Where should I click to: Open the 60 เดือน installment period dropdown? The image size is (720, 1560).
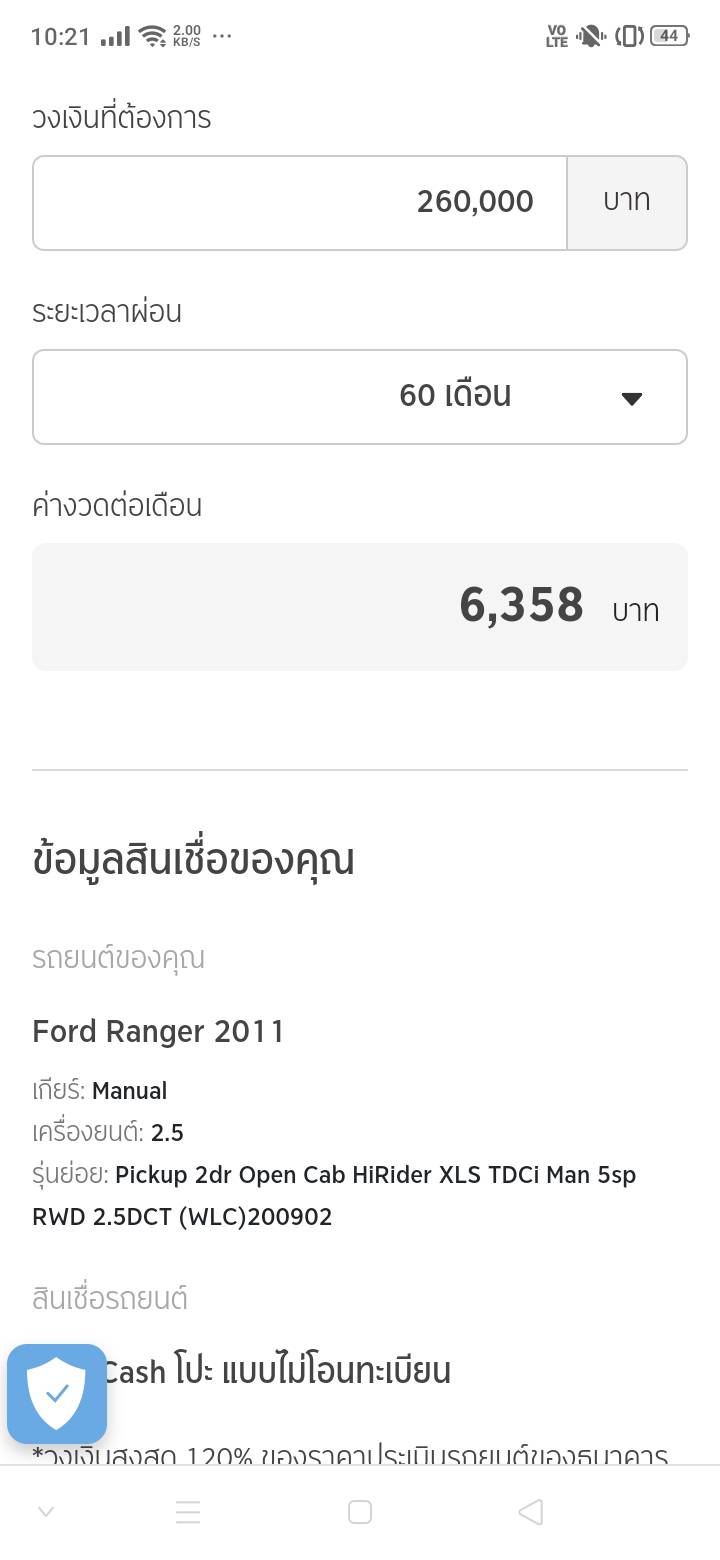[x=360, y=396]
